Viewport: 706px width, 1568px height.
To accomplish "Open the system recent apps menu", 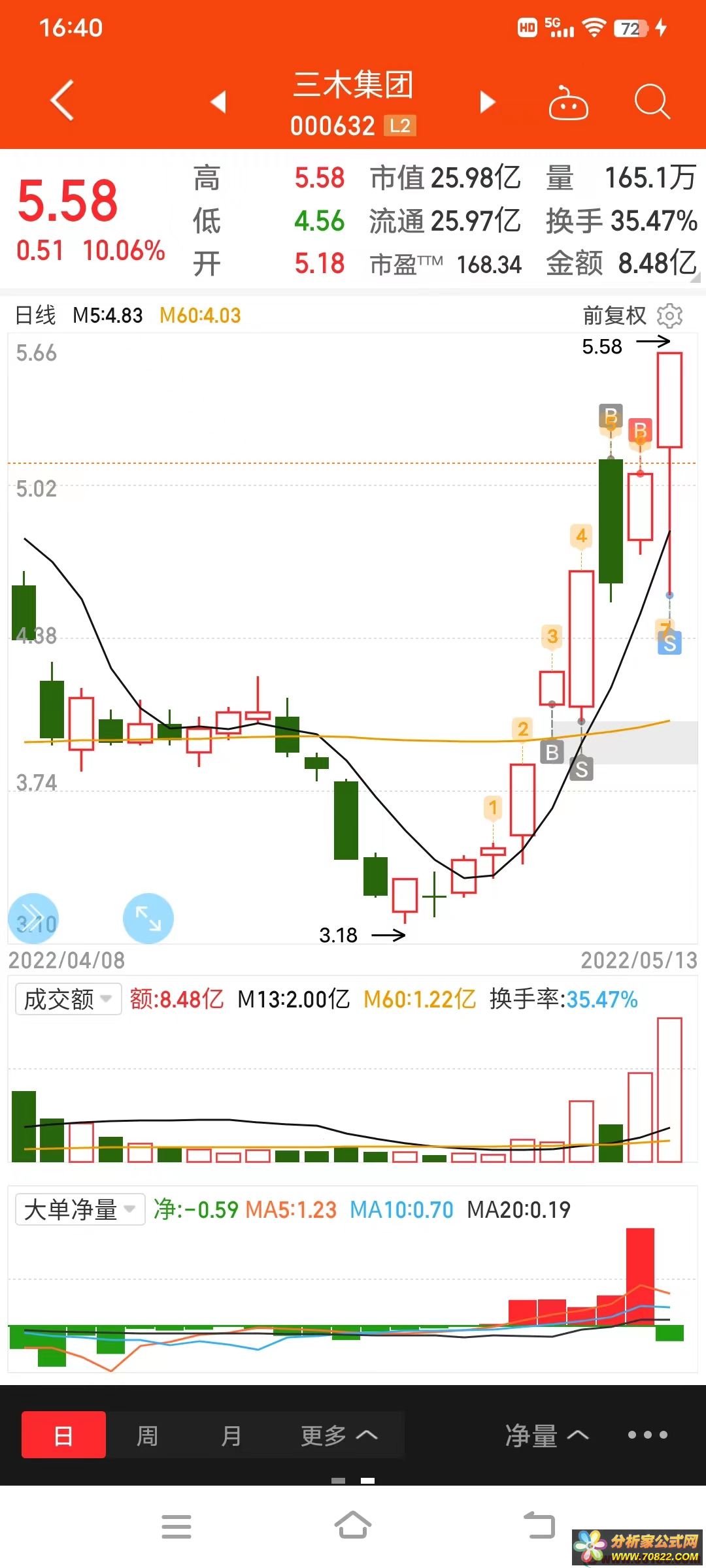I will click(x=176, y=1527).
